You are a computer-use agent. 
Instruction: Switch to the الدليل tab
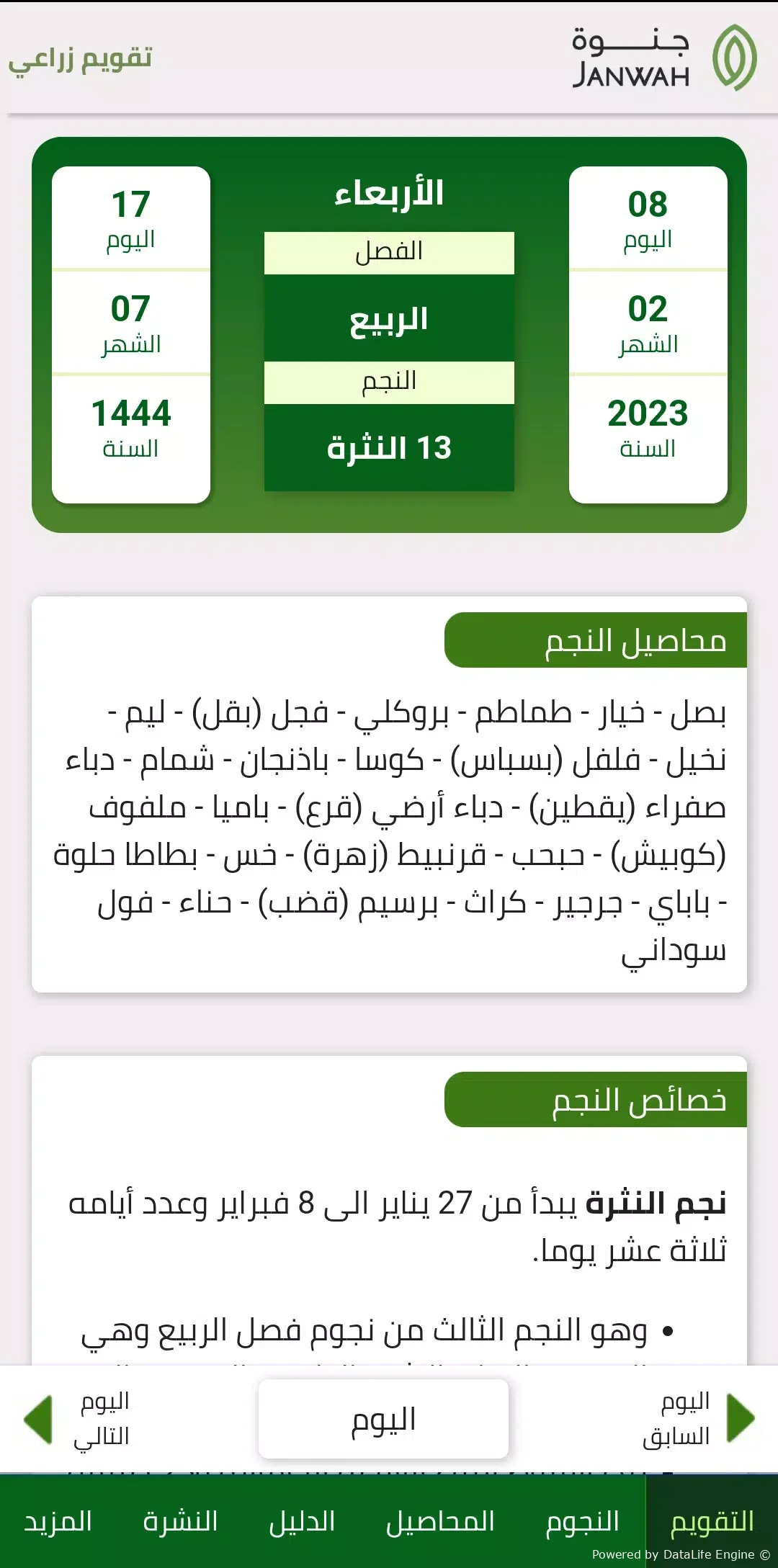[302, 1521]
